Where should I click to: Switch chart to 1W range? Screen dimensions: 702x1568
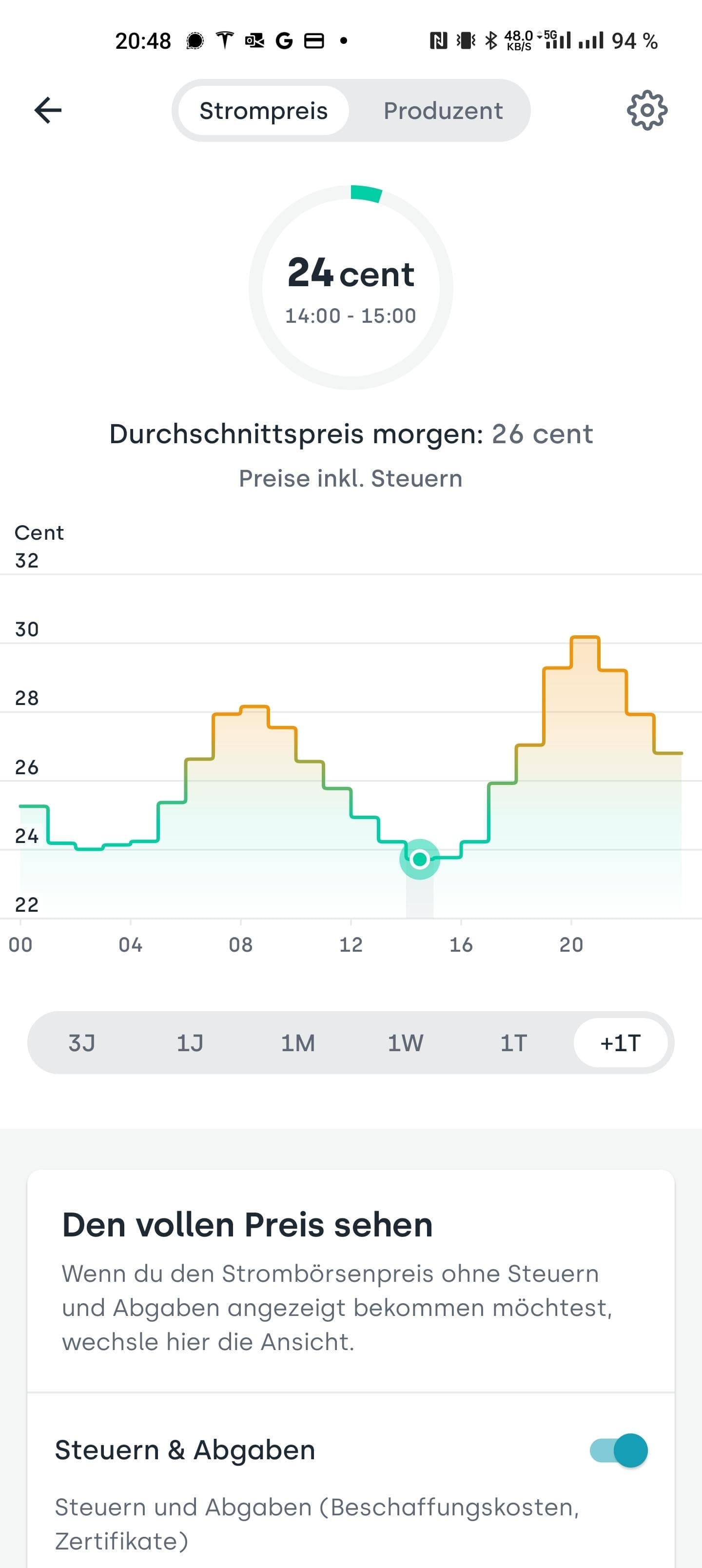pyautogui.click(x=406, y=1043)
